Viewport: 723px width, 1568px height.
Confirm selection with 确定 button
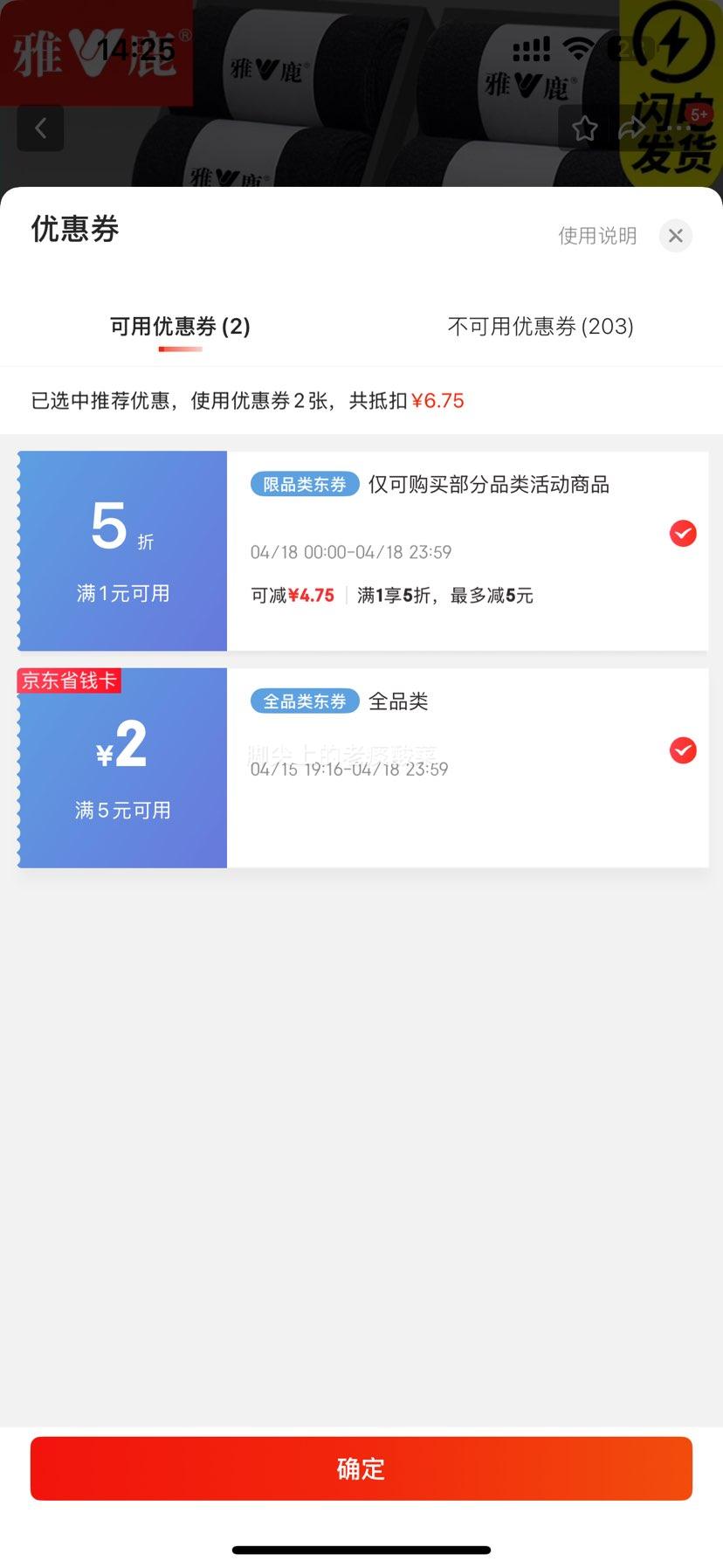coord(361,1468)
